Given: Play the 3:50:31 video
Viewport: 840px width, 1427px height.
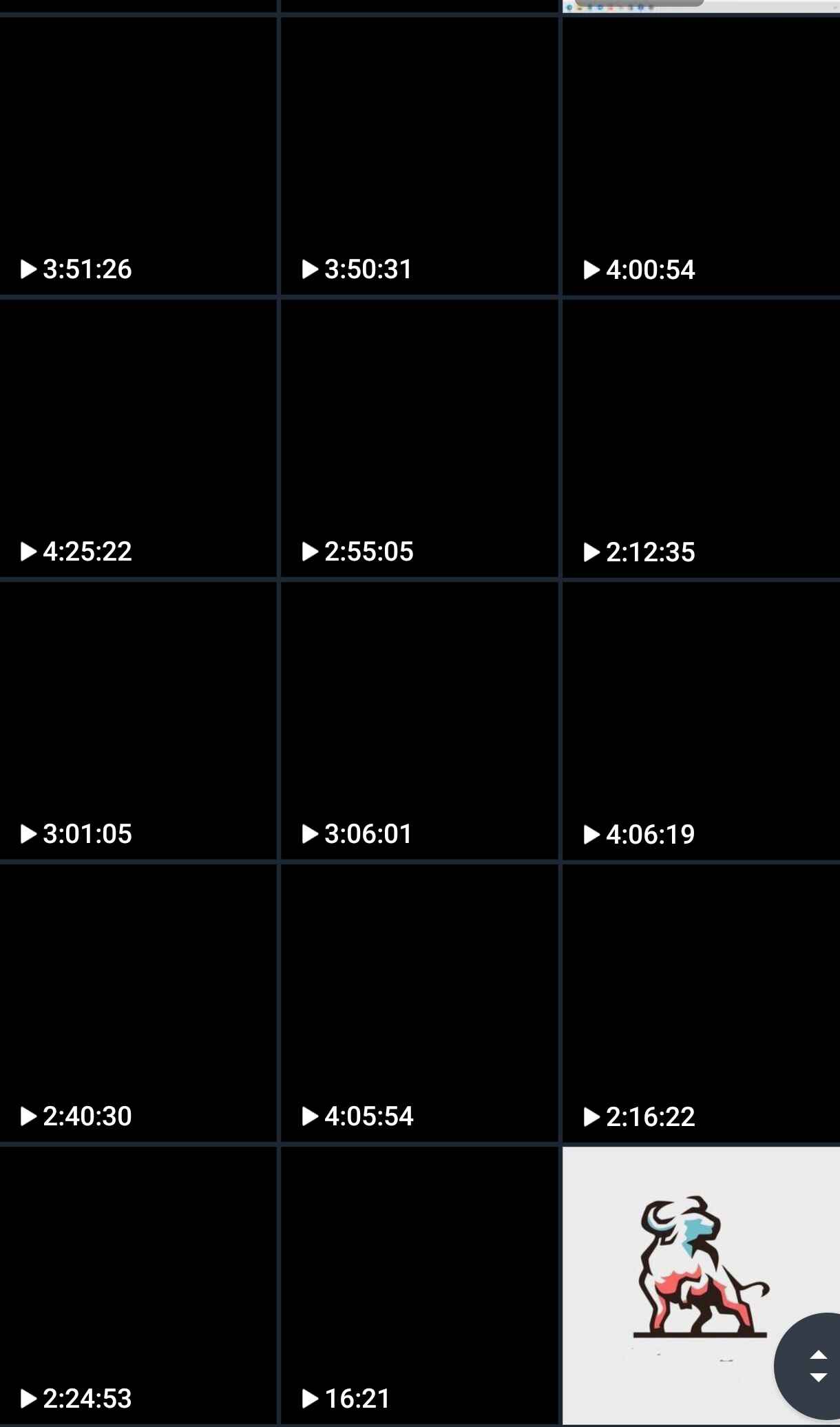Looking at the screenshot, I should click(x=419, y=156).
